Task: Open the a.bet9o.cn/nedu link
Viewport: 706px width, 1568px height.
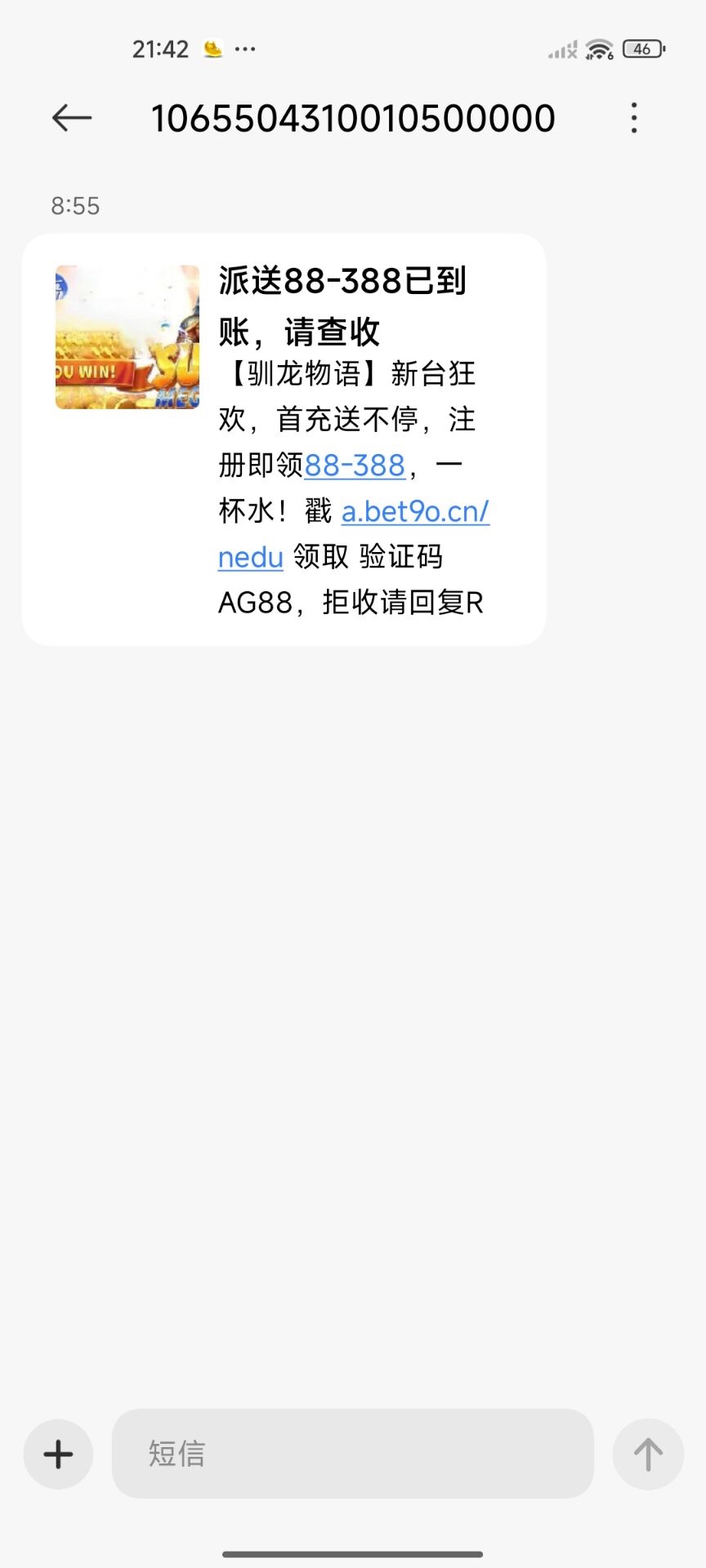Action: (414, 512)
